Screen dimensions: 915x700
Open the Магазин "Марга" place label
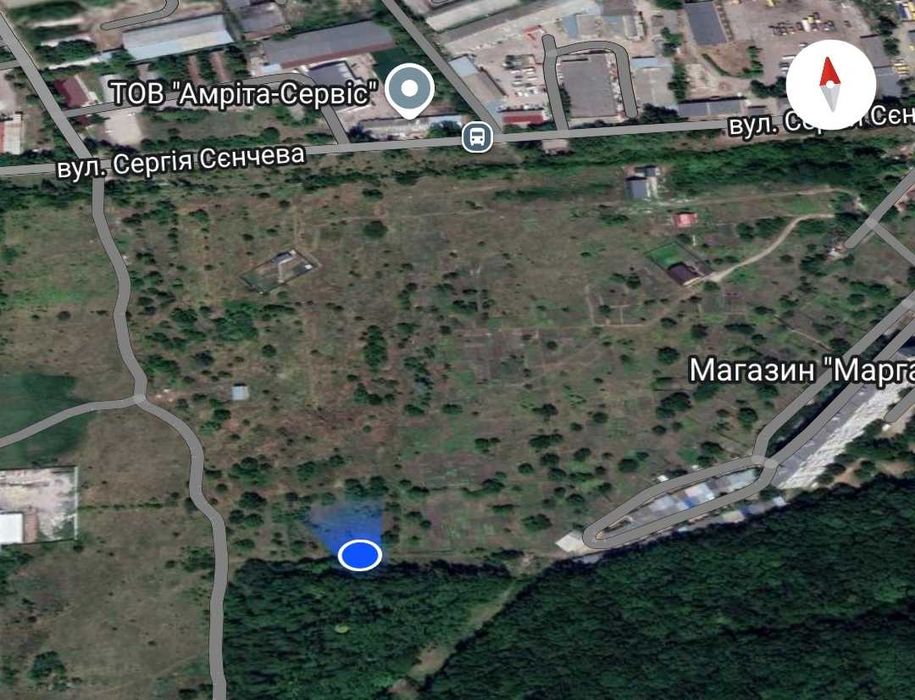(x=800, y=370)
